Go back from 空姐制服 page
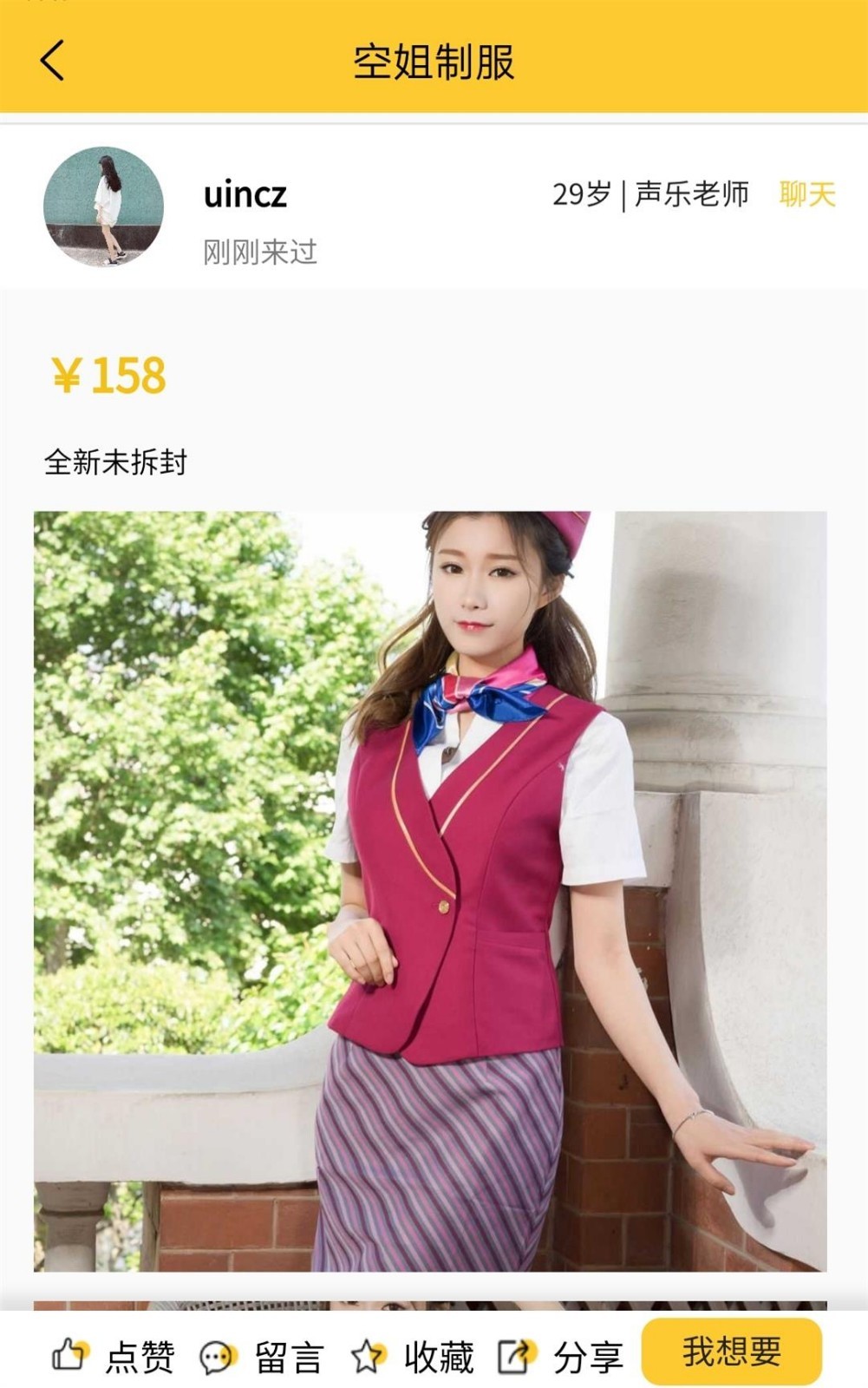This screenshot has height=1388, width=868. click(52, 61)
